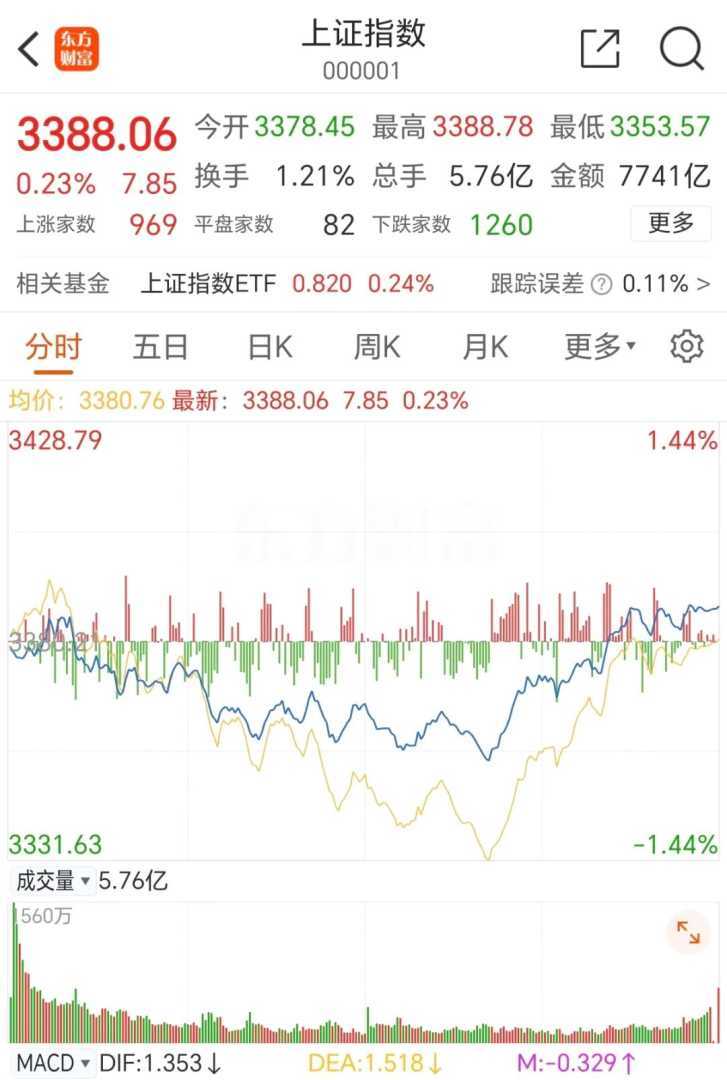This screenshot has height=1080, width=727.
Task: Switch to the 月K chart tab
Action: coord(485,347)
